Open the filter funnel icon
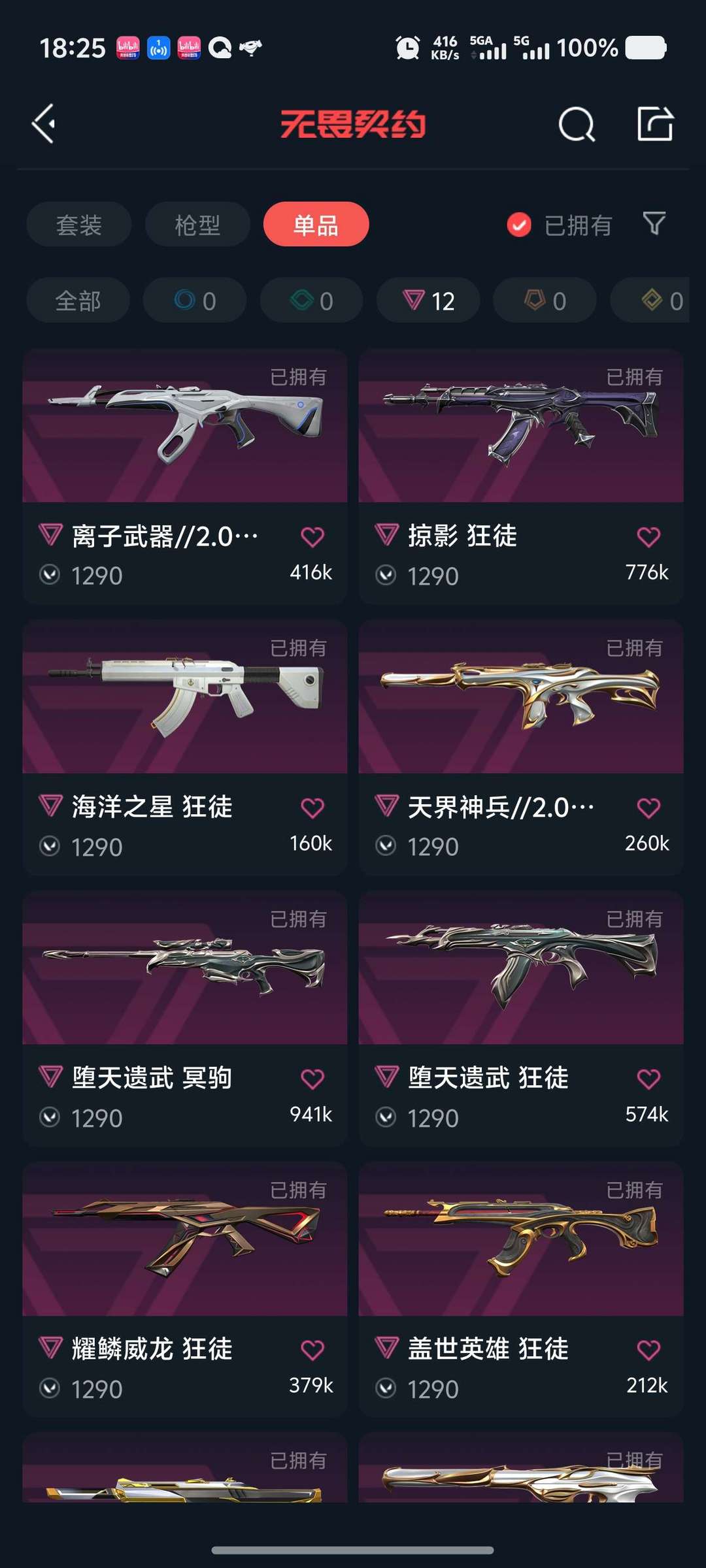This screenshot has width=706, height=1568. 654,224
